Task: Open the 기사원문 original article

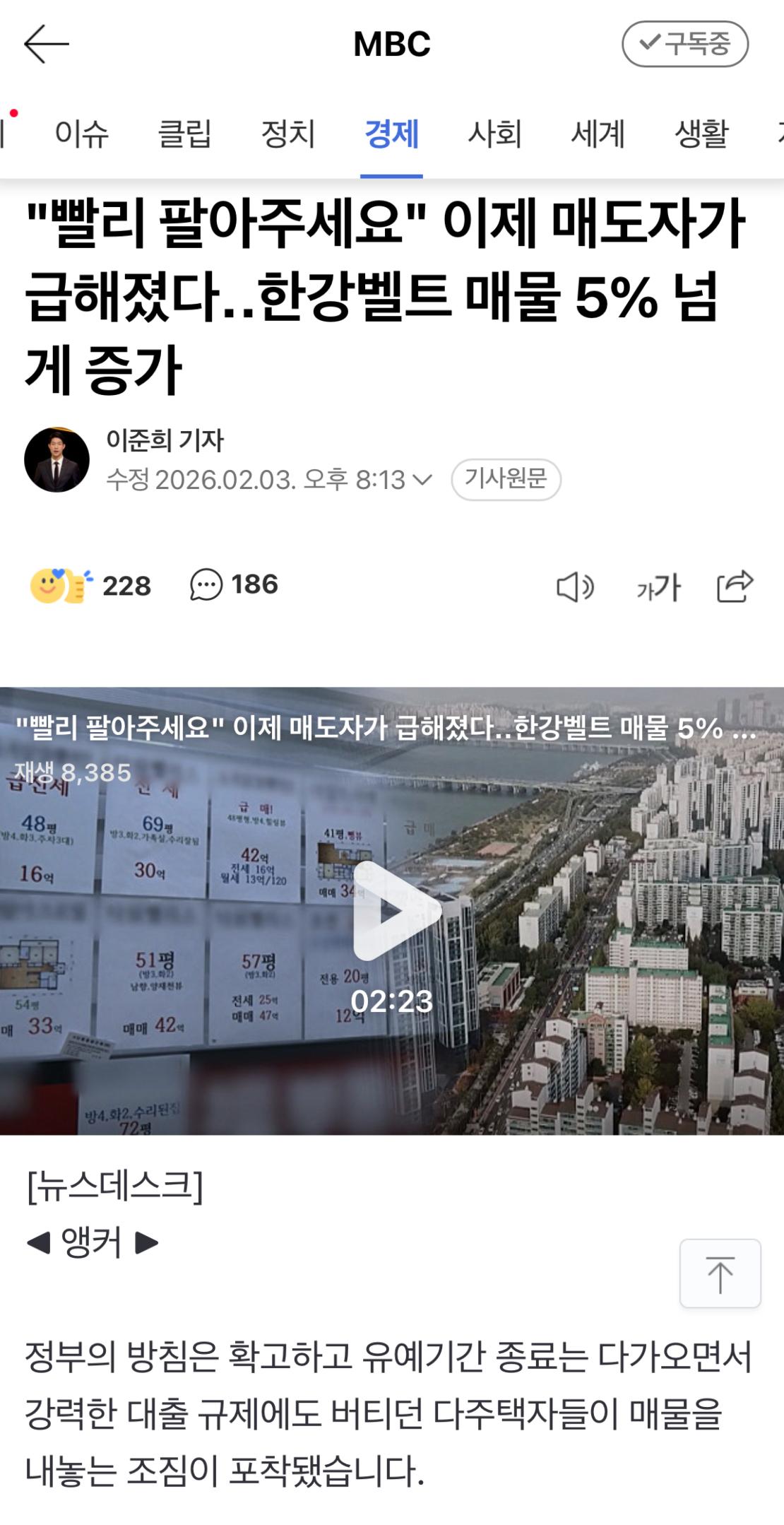Action: [506, 479]
